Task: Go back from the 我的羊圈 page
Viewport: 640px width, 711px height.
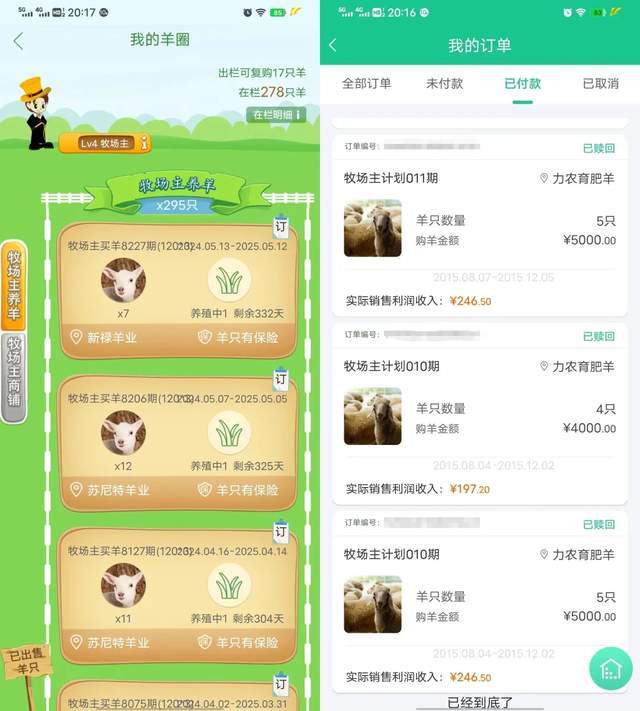Action: [18, 41]
